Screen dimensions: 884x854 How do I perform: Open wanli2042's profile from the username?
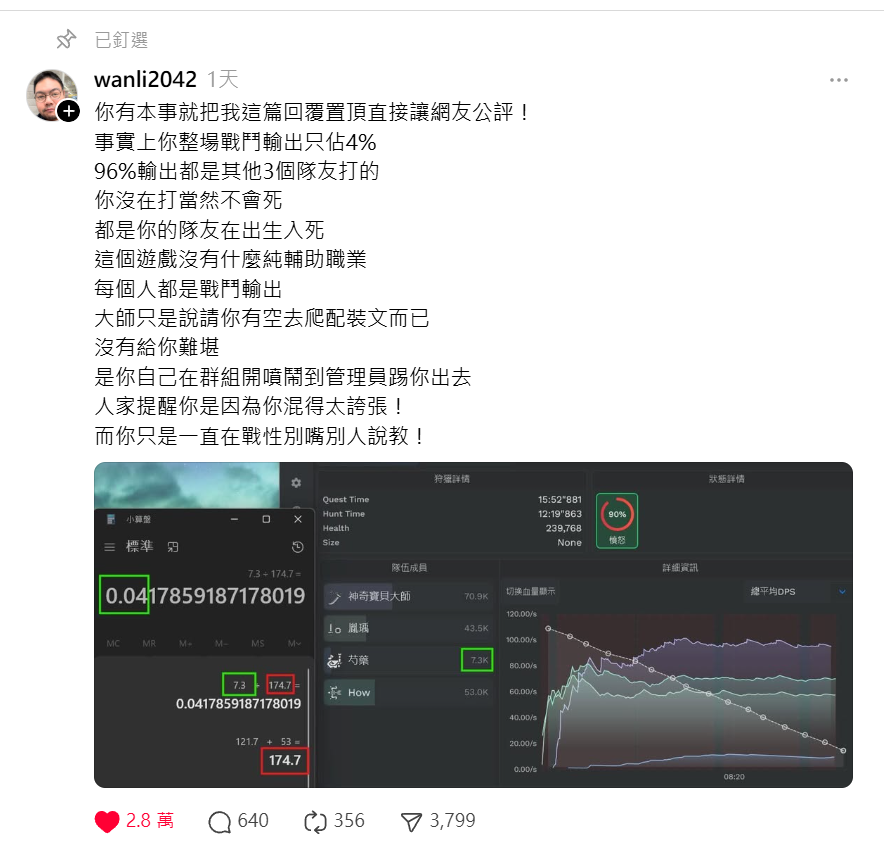tap(144, 80)
